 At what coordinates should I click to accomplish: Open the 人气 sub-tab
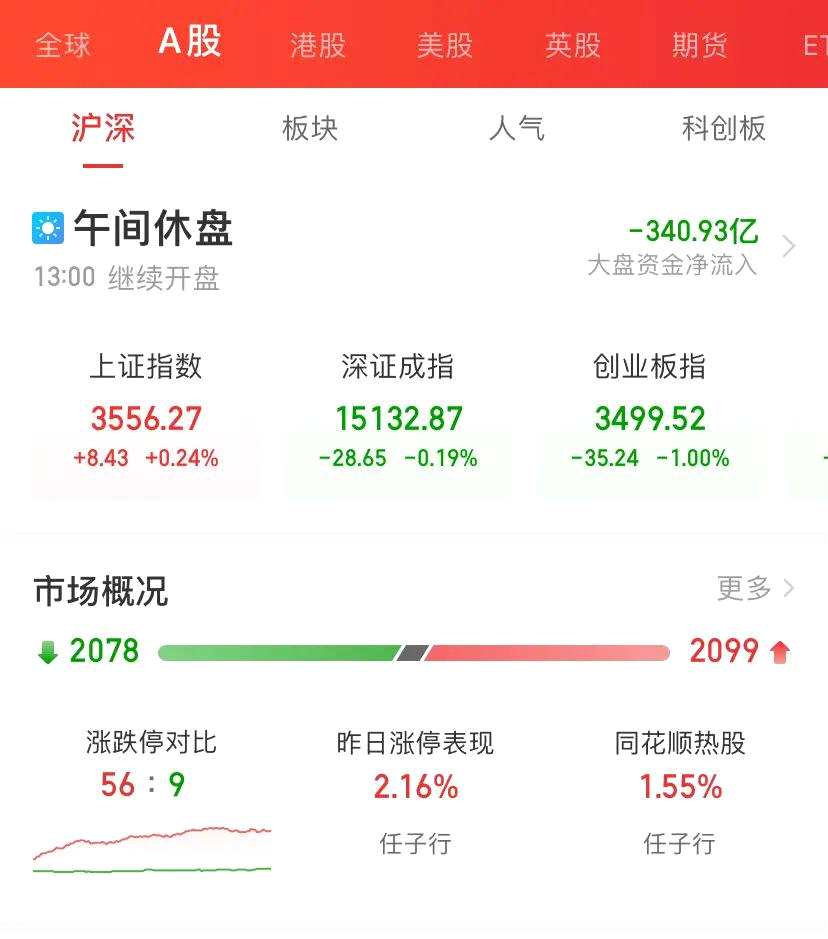517,129
